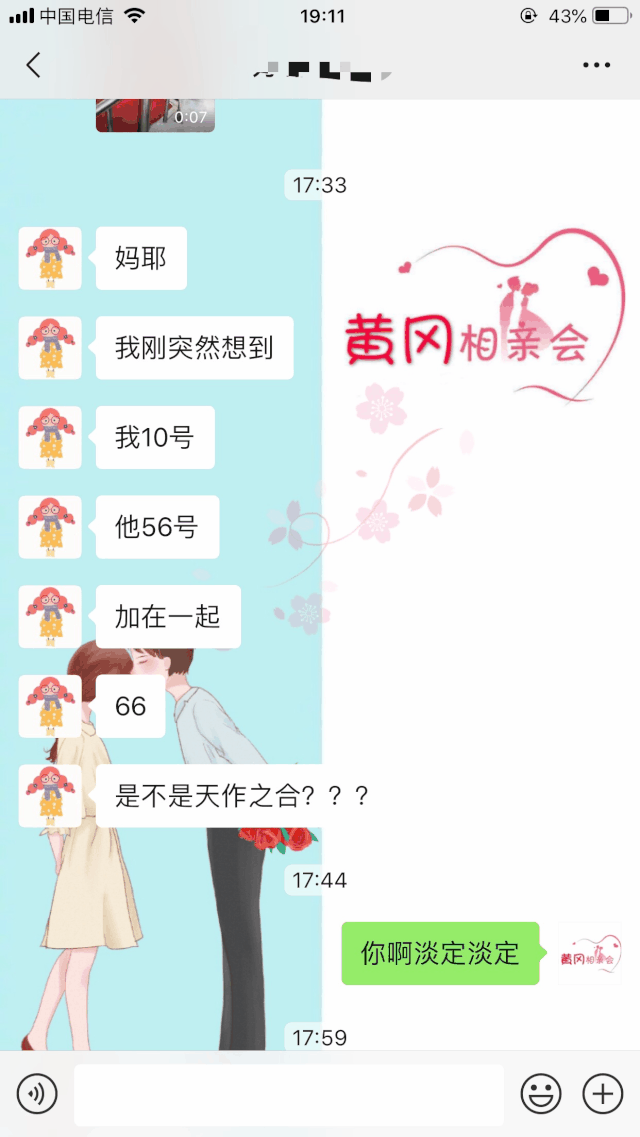
Task: Open the plus attachments menu
Action: coord(602,1094)
